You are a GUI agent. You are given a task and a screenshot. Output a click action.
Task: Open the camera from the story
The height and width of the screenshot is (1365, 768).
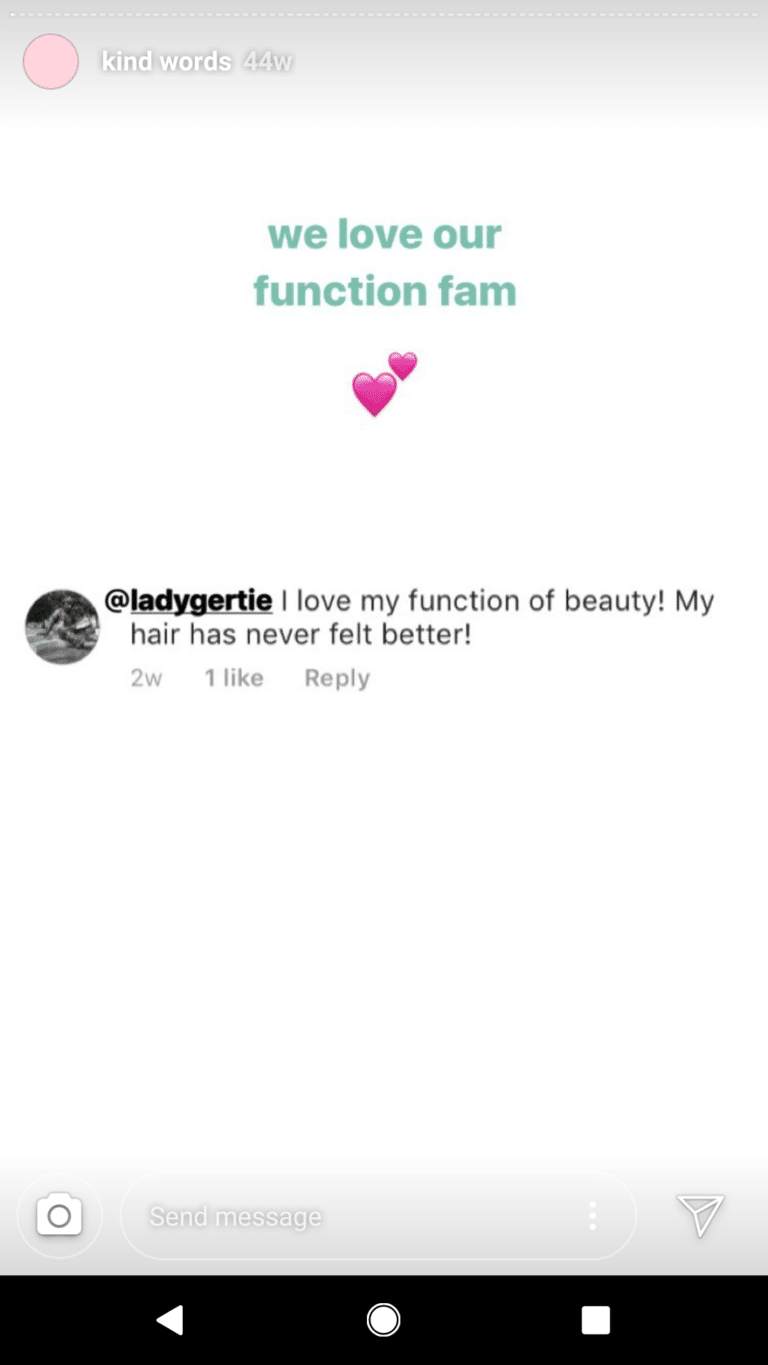pyautogui.click(x=59, y=1216)
